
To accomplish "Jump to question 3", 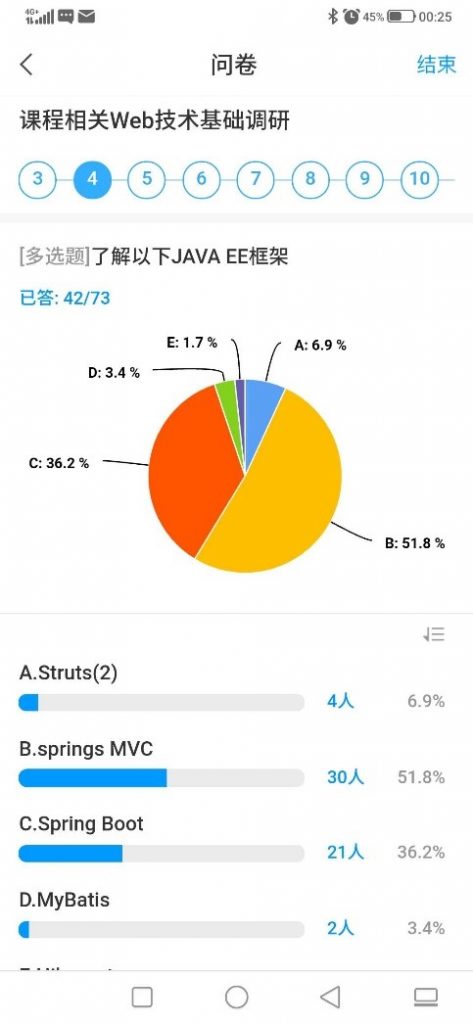I will coord(38,179).
